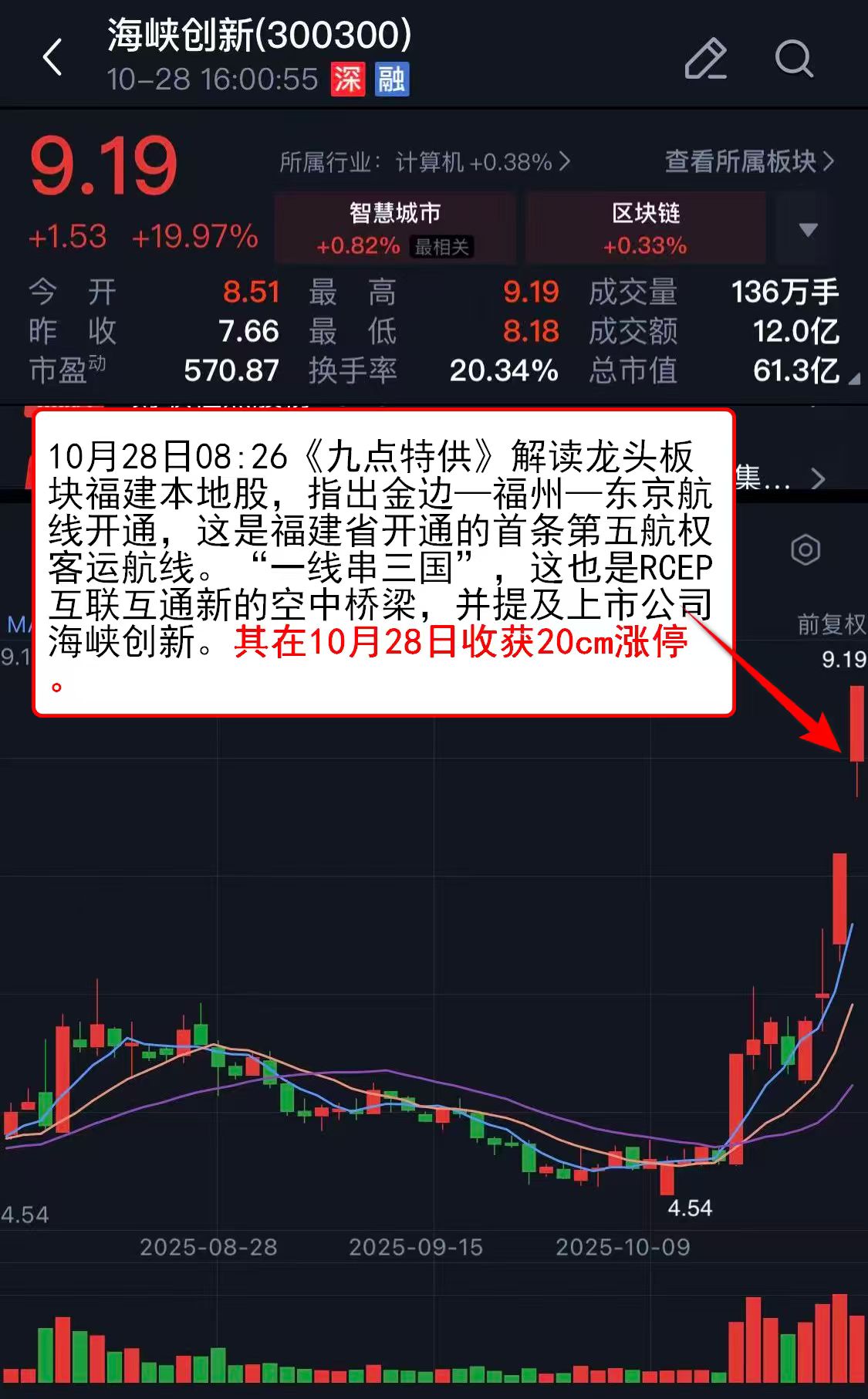The height and width of the screenshot is (1399, 868).
Task: Change the 前复权 price adjustment option
Action: [831, 623]
